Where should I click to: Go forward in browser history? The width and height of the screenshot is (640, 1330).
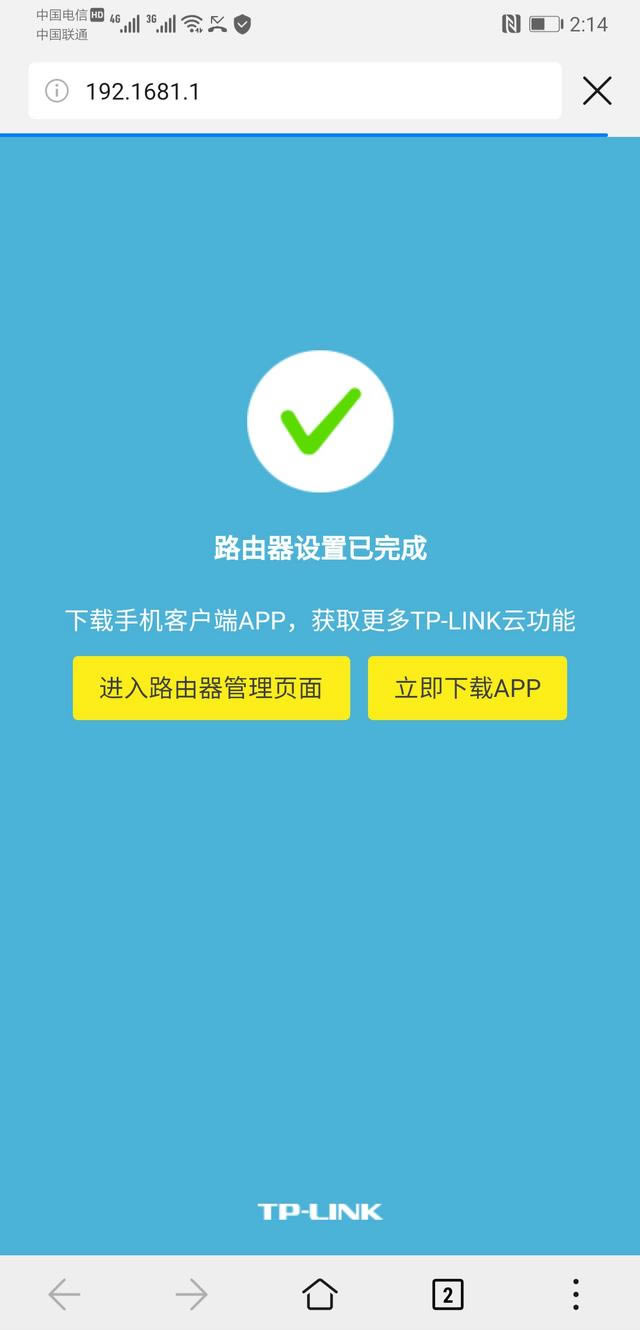point(191,1295)
